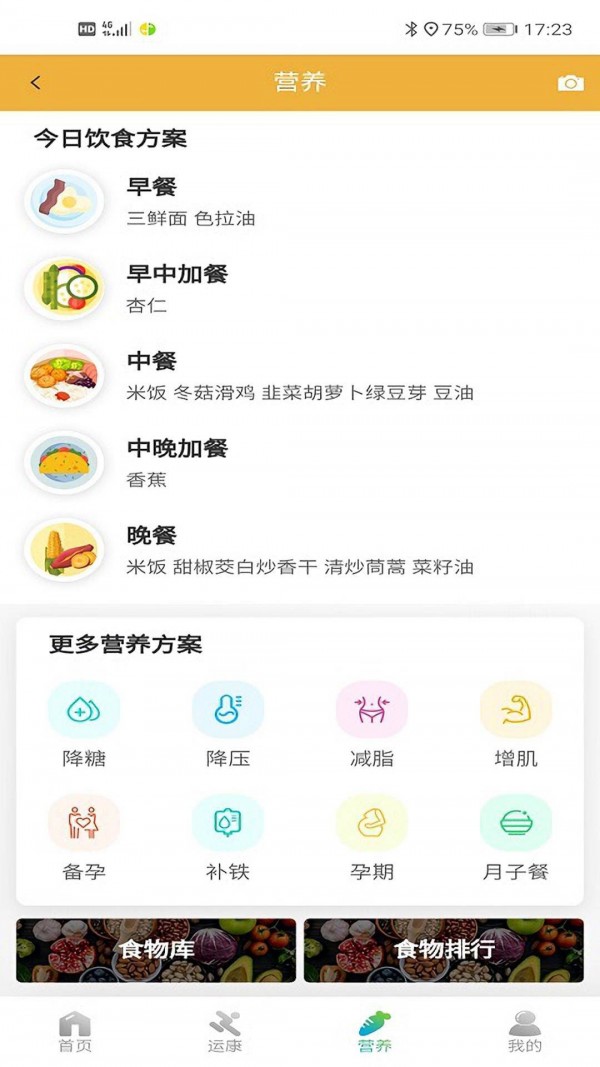Select the 降糖 nutrition plan
Viewport: 600px width, 1067px height.
tap(84, 724)
